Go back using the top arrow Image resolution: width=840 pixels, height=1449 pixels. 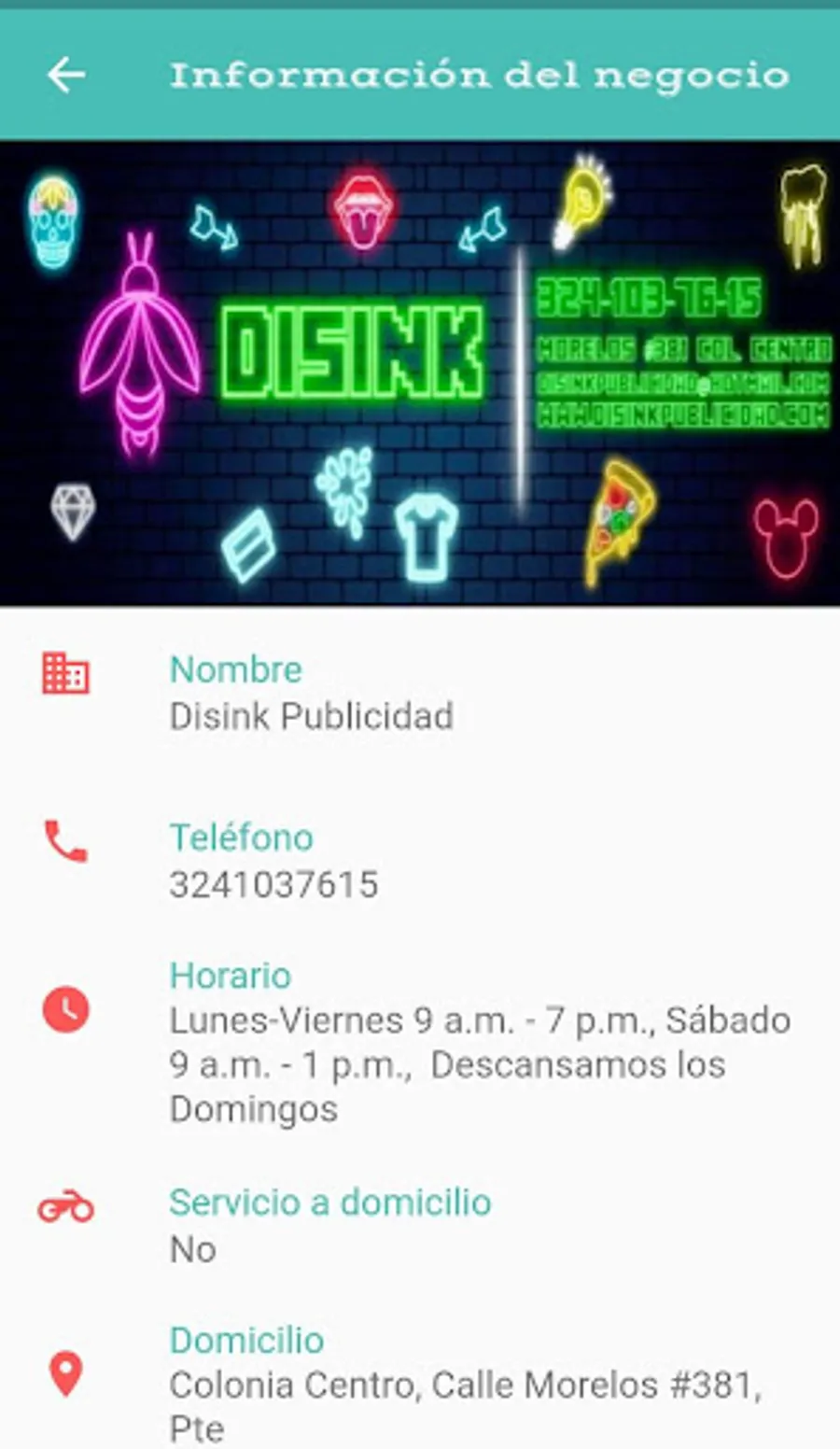(x=66, y=75)
